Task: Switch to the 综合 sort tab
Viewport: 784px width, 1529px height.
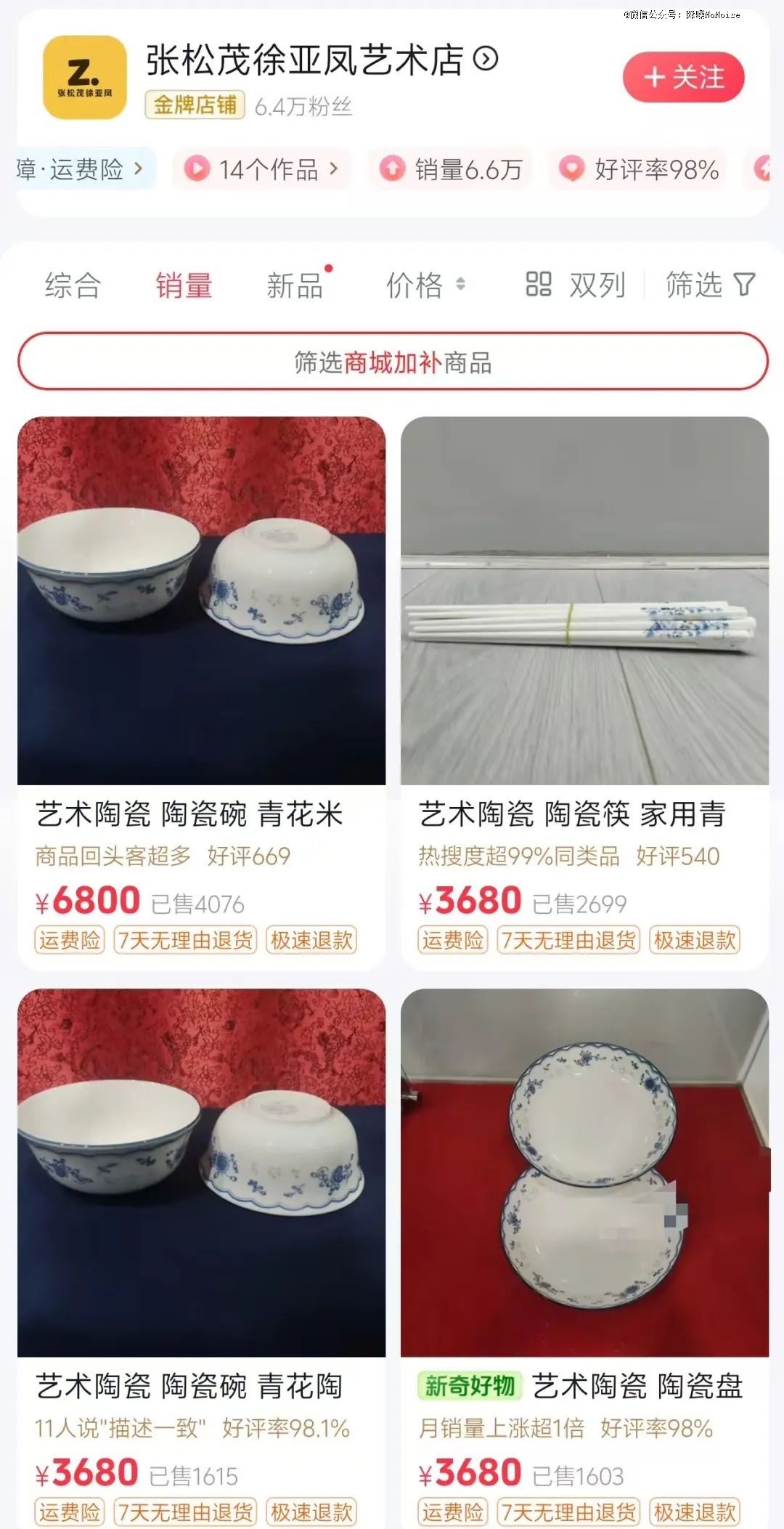Action: click(73, 285)
